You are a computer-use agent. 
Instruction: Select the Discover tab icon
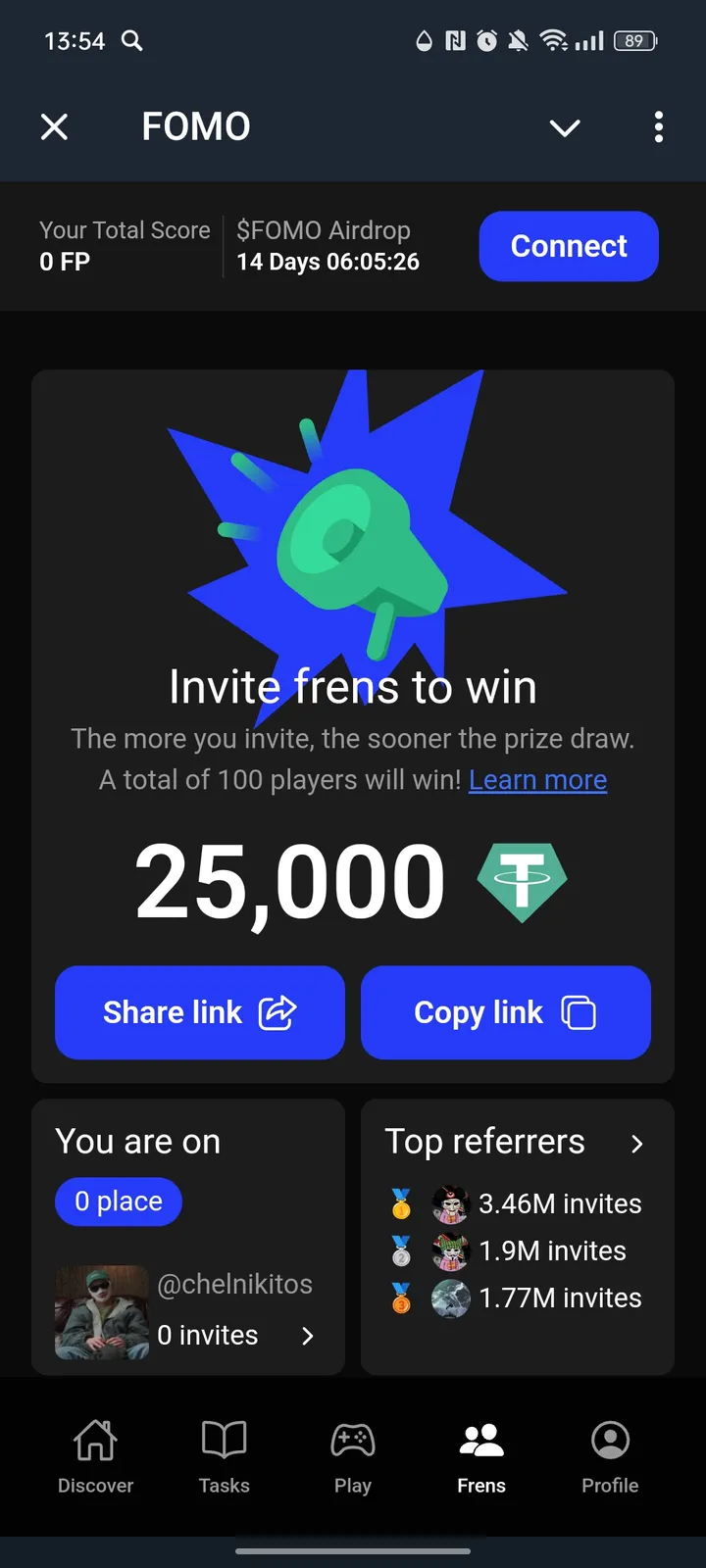95,1439
